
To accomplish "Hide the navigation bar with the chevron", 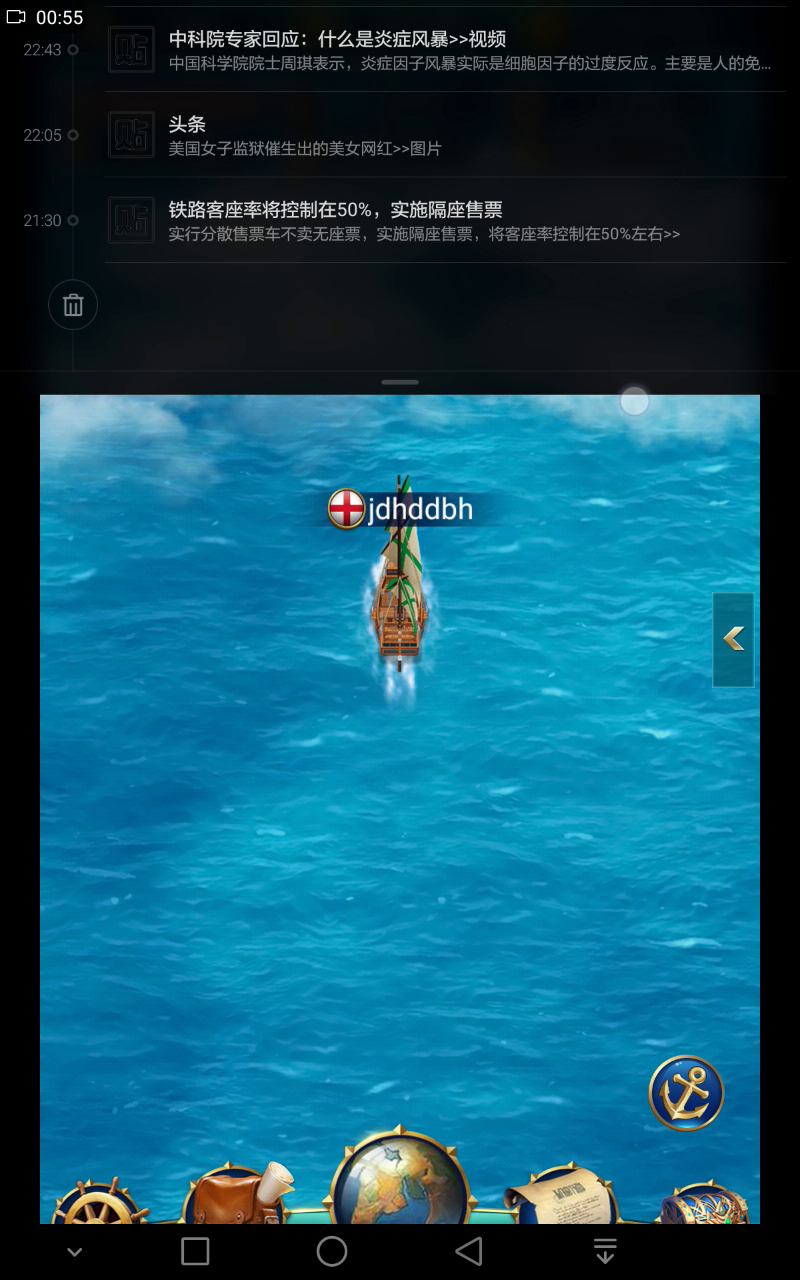I will click(x=74, y=1252).
